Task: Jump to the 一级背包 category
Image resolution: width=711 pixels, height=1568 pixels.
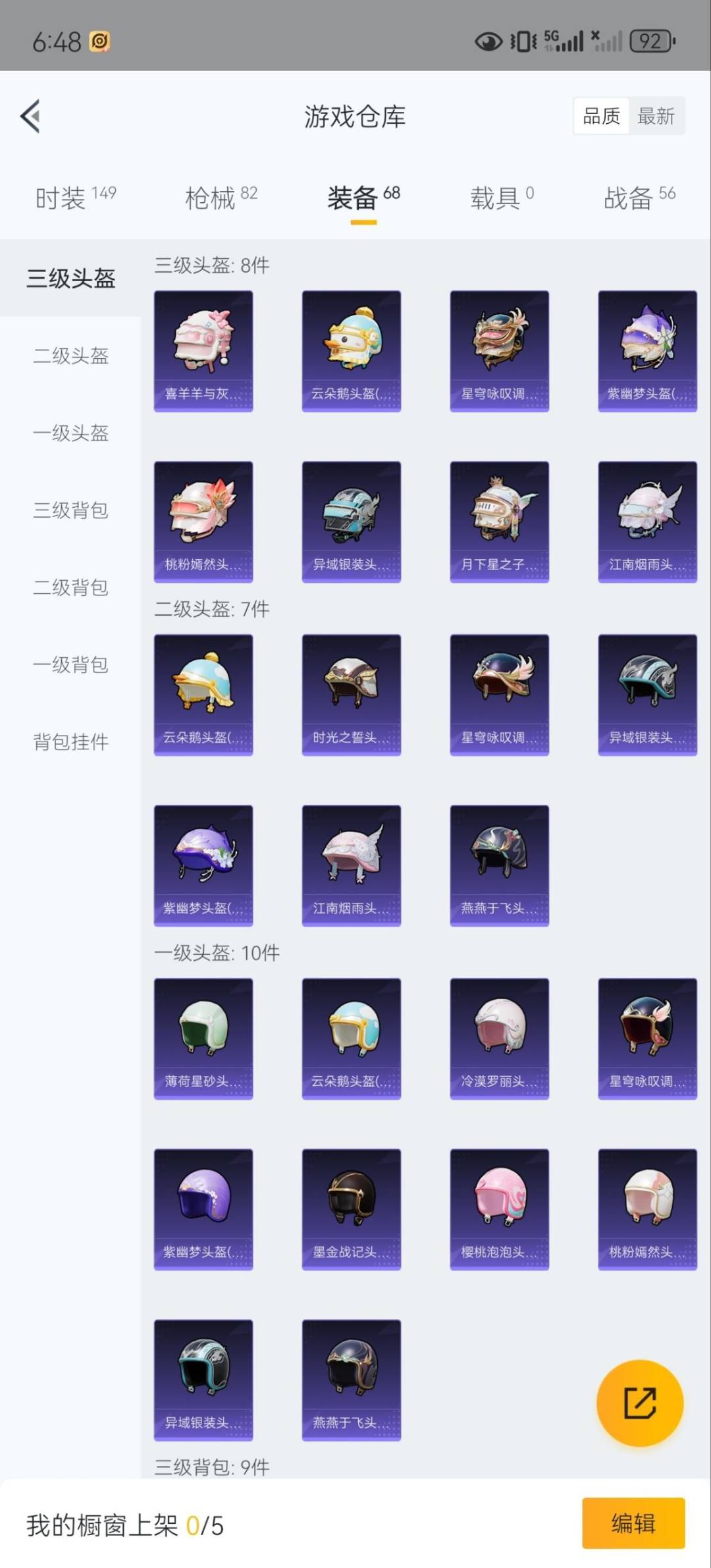Action: (x=70, y=664)
